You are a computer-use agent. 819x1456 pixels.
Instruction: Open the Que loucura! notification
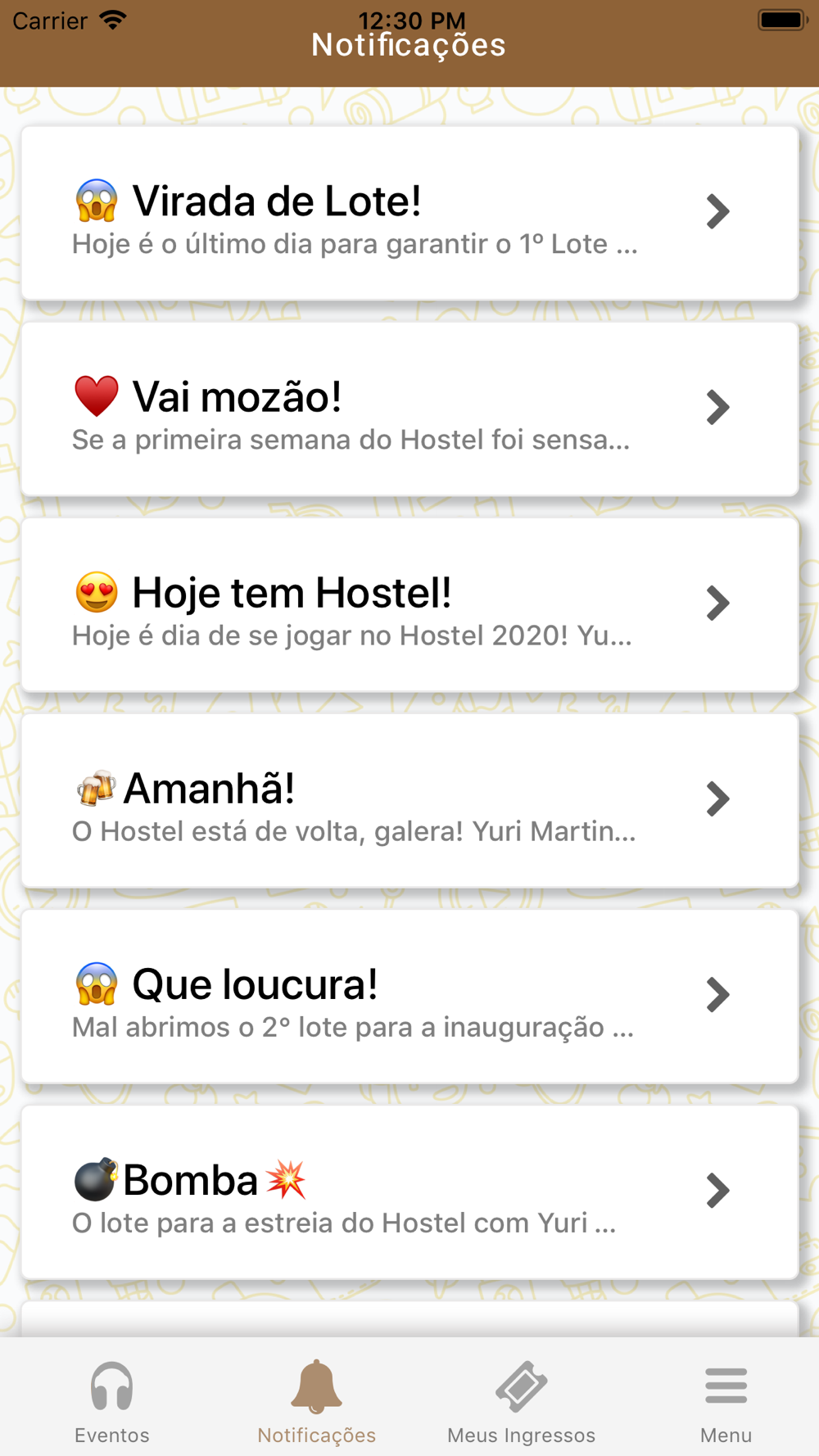pyautogui.click(x=409, y=996)
